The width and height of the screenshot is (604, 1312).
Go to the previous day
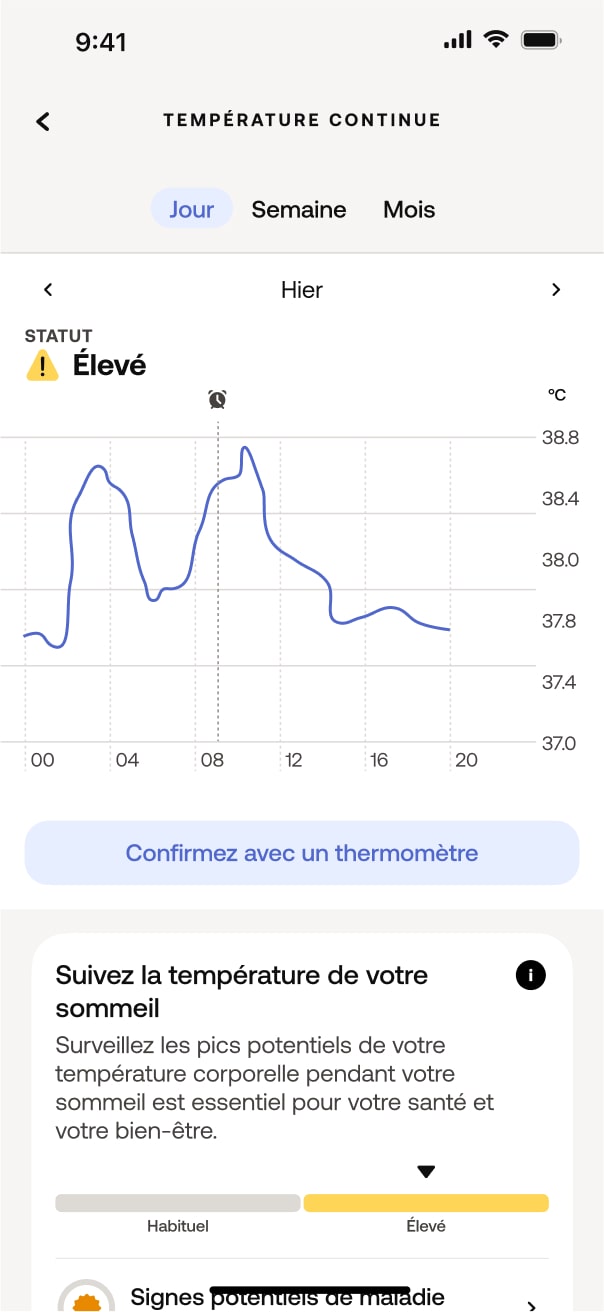[x=48, y=290]
